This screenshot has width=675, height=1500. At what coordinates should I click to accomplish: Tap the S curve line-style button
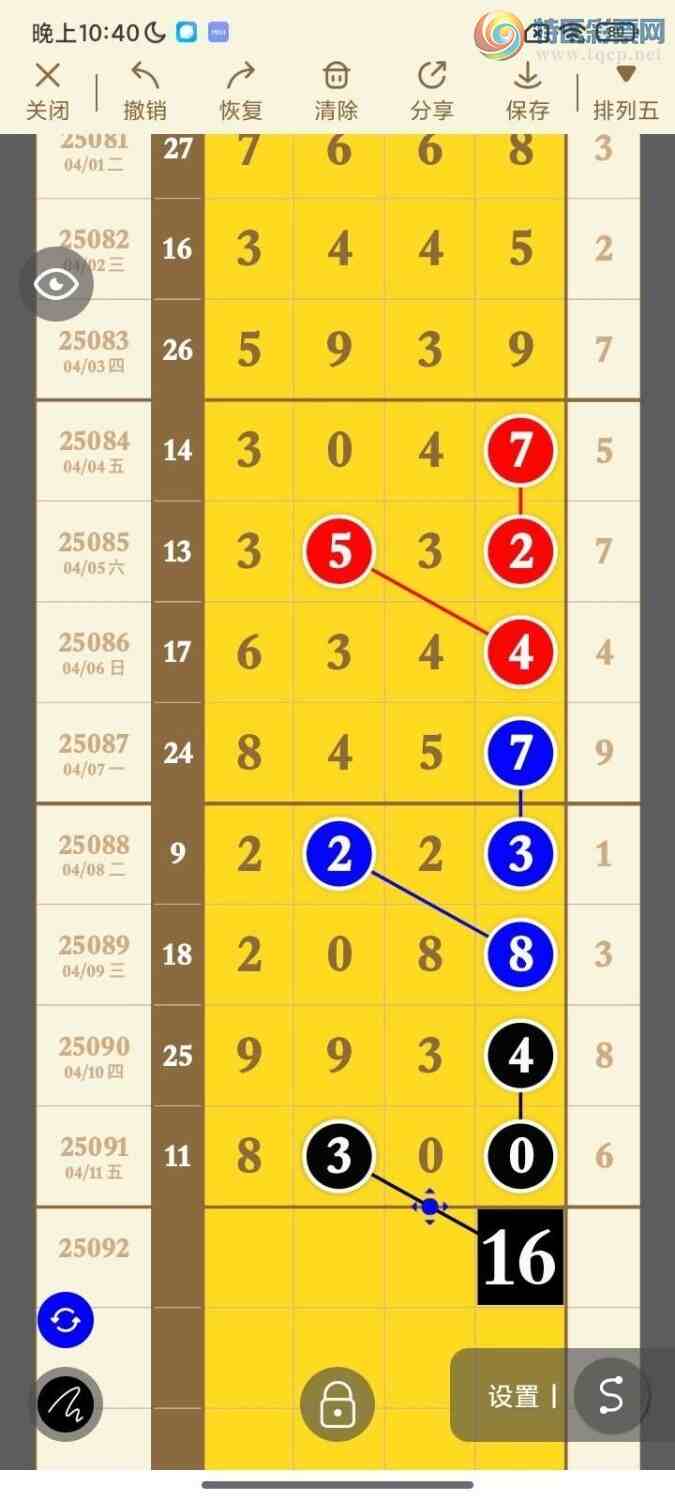tap(610, 1394)
